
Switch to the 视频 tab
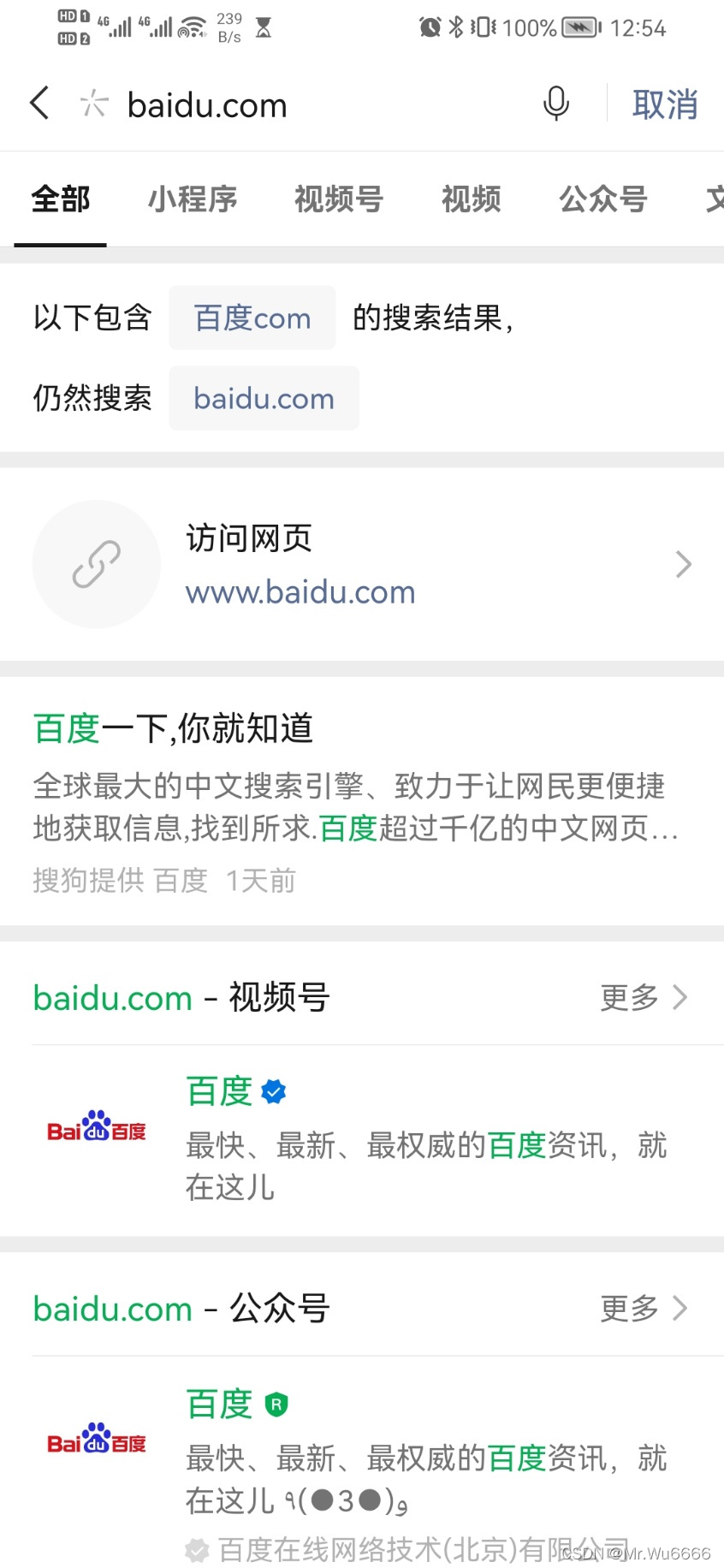(x=471, y=199)
